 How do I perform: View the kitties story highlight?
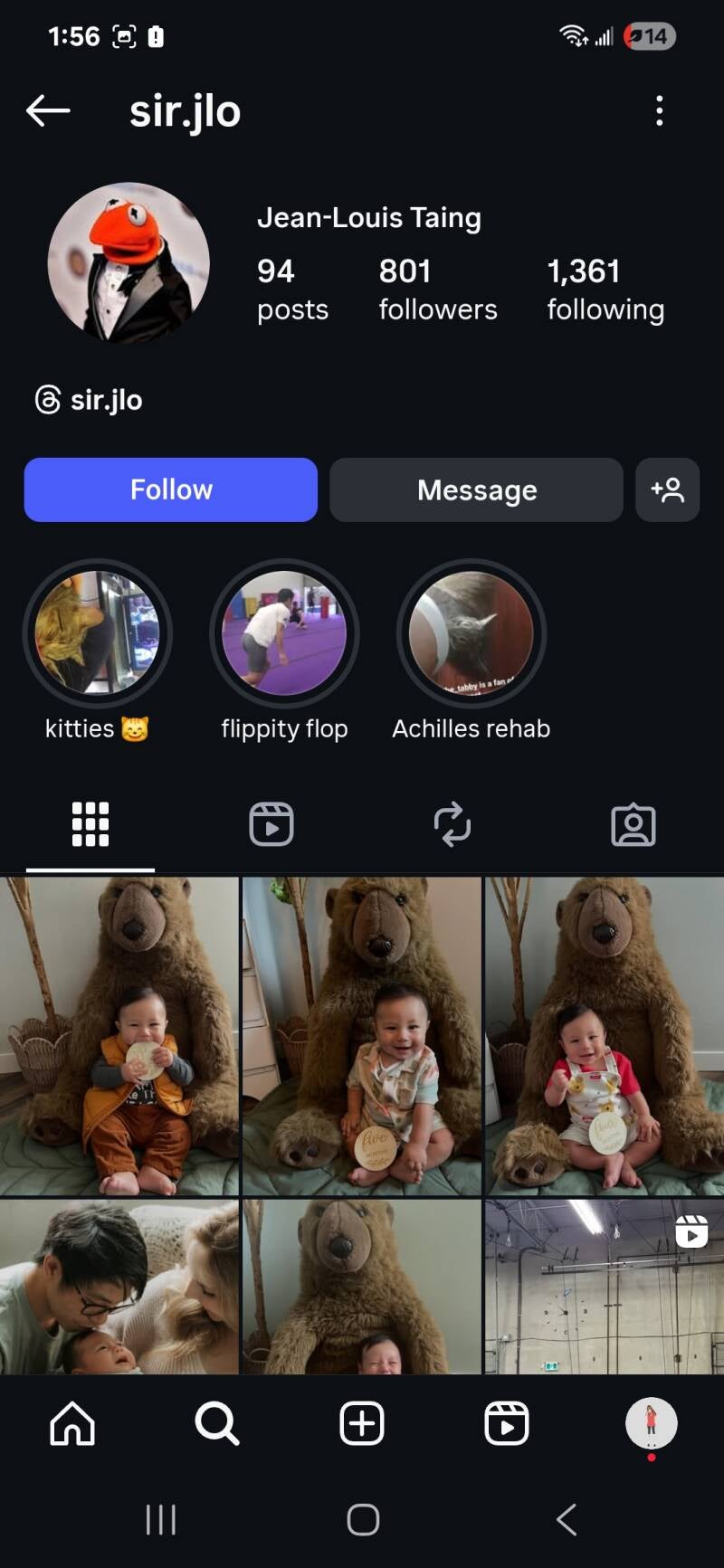coord(97,633)
